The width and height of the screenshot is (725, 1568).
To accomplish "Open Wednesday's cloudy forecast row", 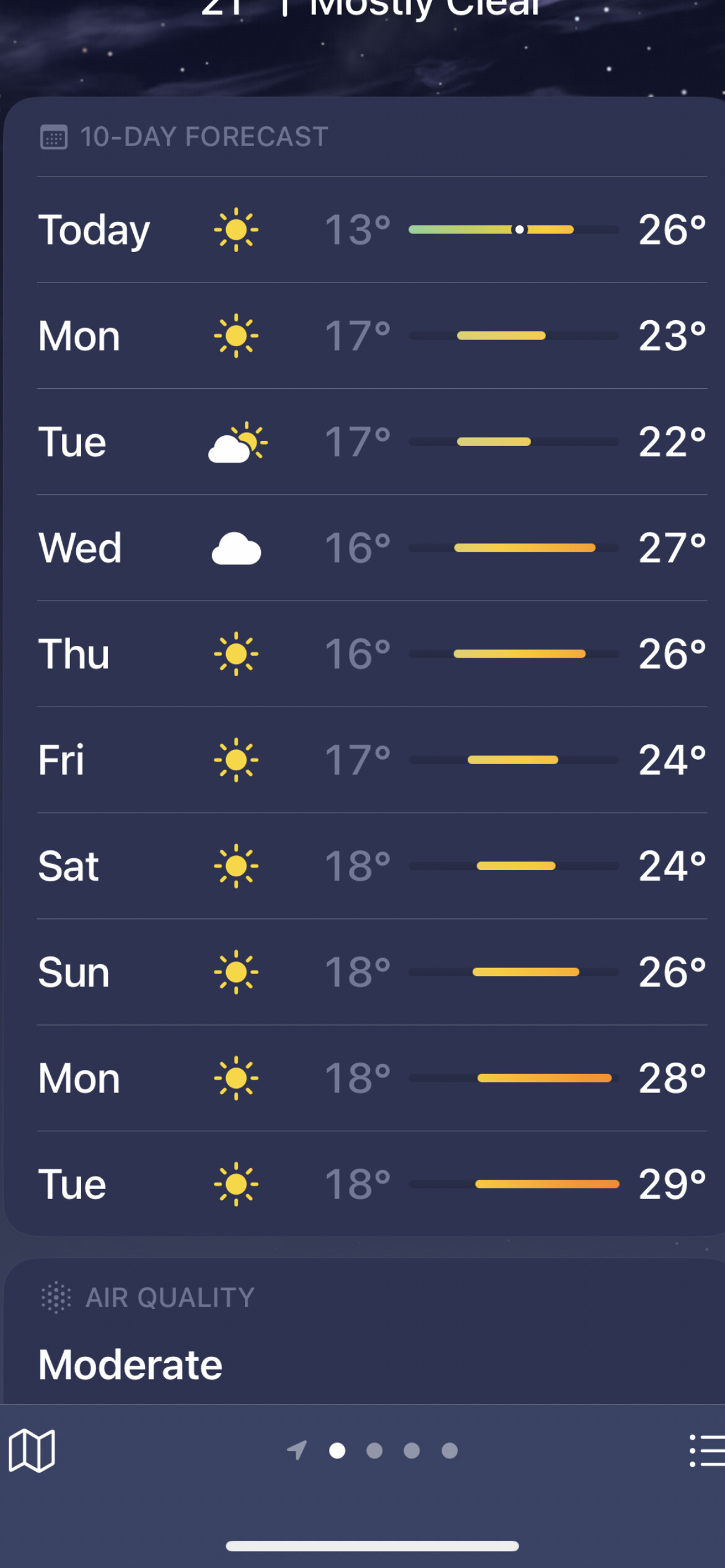I will [372, 547].
